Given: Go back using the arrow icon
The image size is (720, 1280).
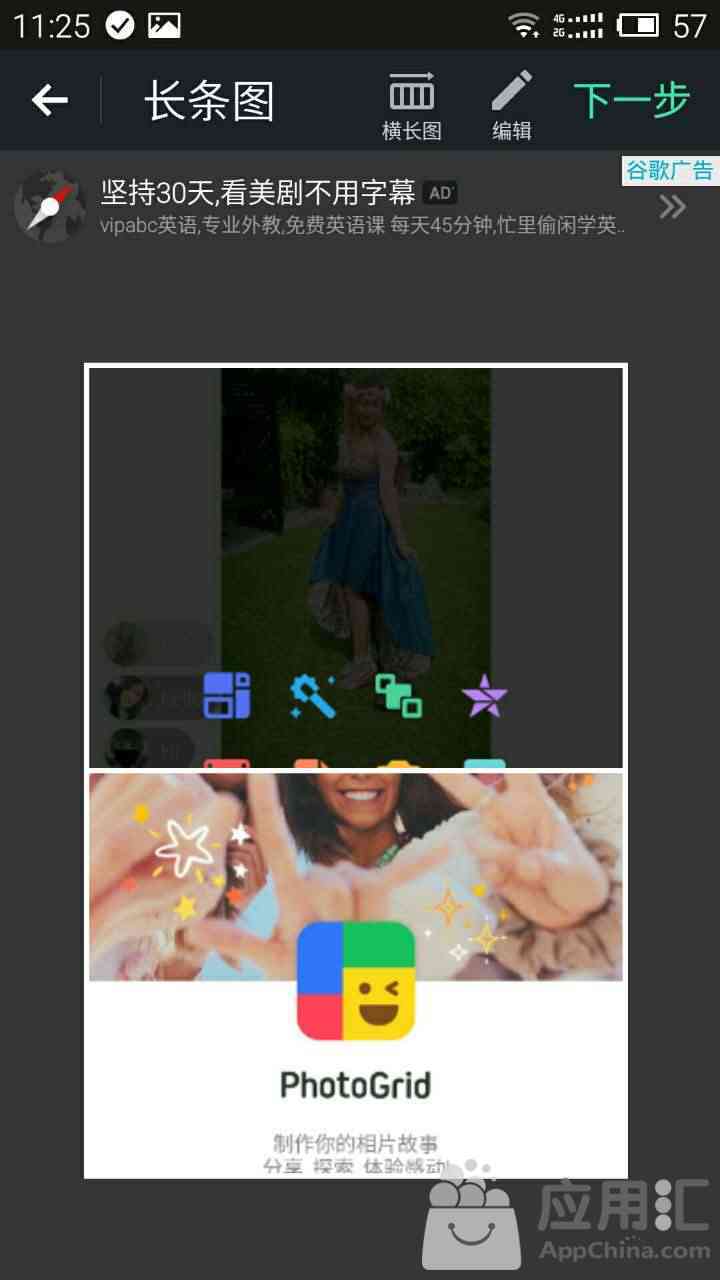Looking at the screenshot, I should pyautogui.click(x=49, y=100).
